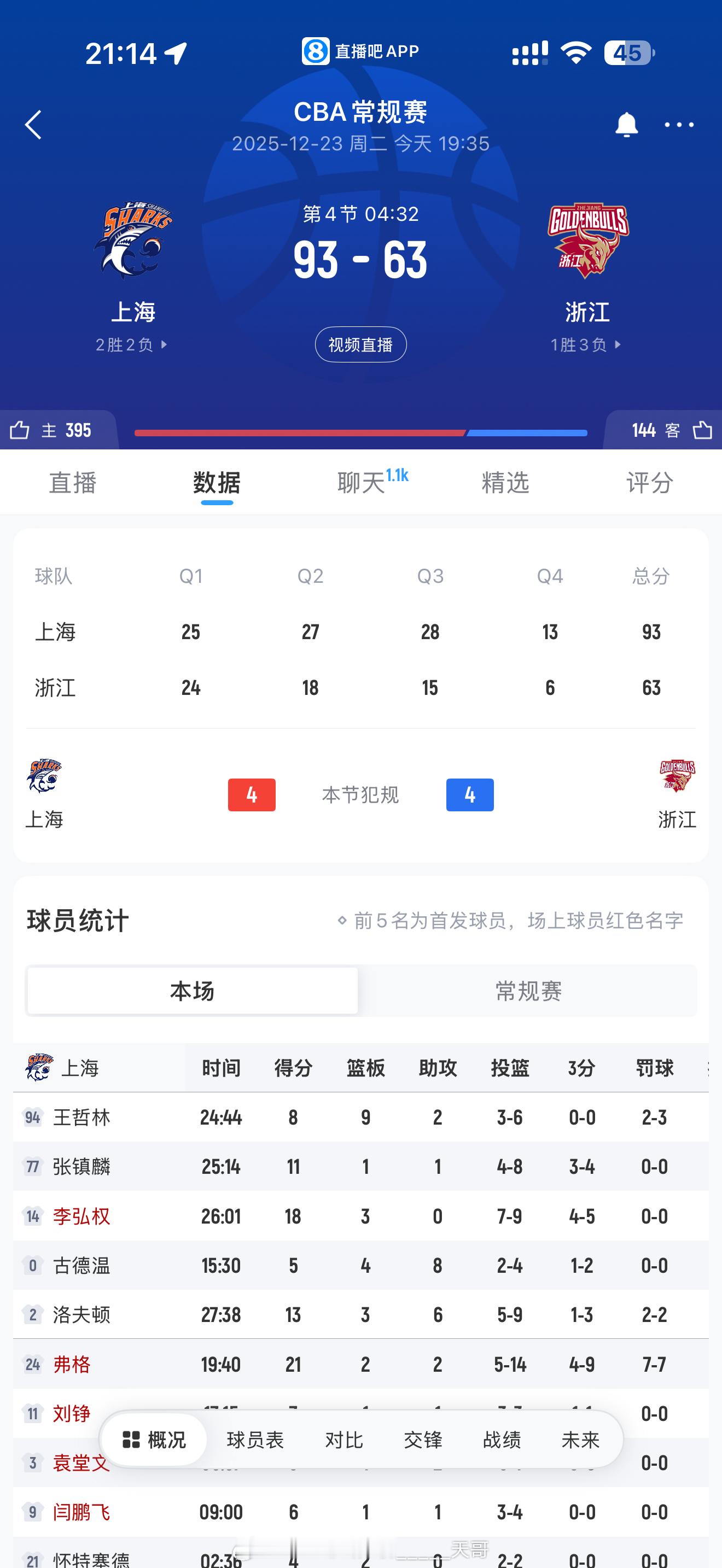Open the 聊天 chat tab
722x1568 pixels.
coord(360,483)
